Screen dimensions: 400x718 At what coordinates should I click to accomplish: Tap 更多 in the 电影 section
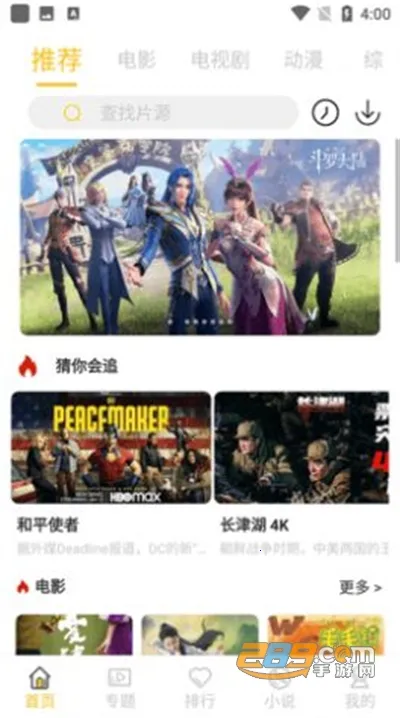(360, 587)
